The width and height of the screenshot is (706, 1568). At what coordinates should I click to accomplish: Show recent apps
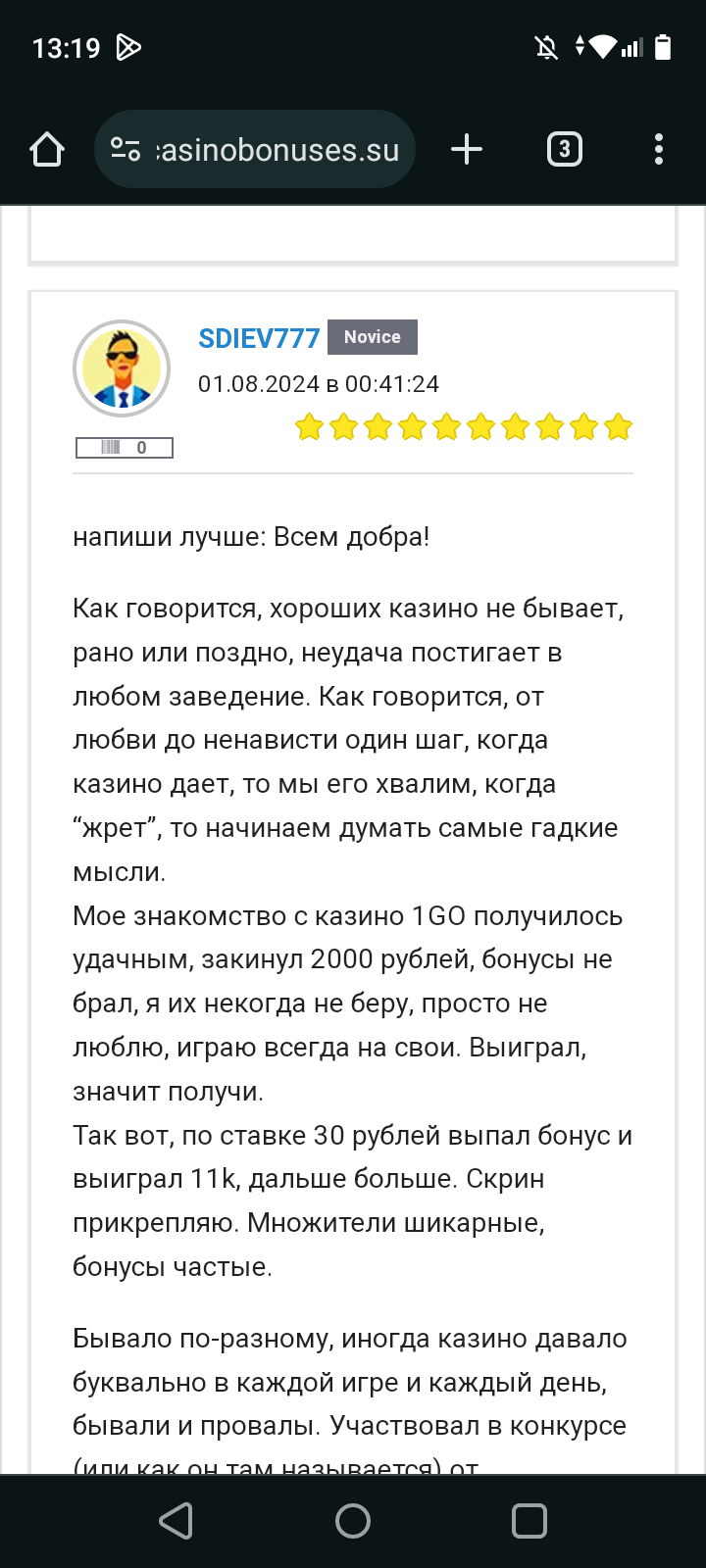coord(529,1521)
